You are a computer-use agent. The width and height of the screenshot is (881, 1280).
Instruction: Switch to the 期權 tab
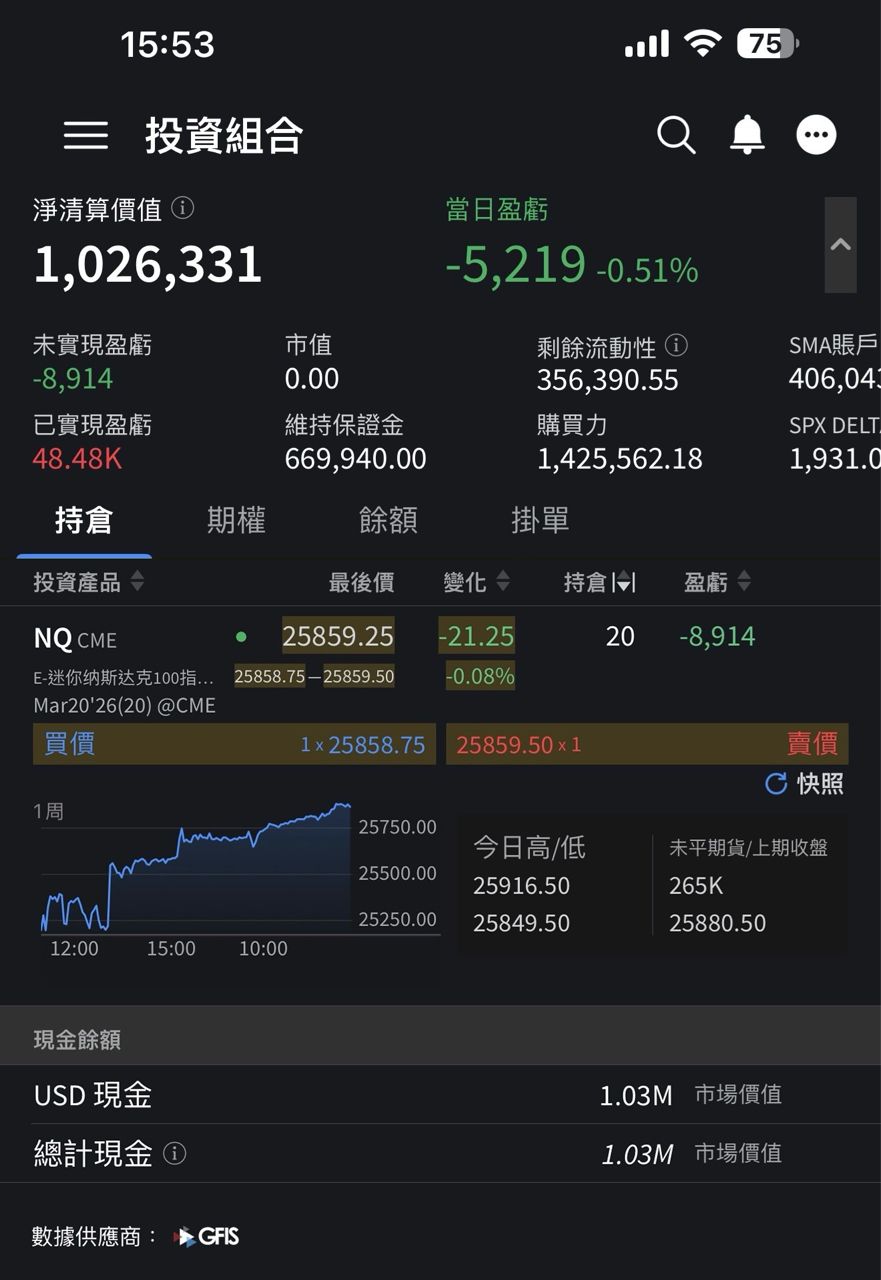[x=236, y=520]
